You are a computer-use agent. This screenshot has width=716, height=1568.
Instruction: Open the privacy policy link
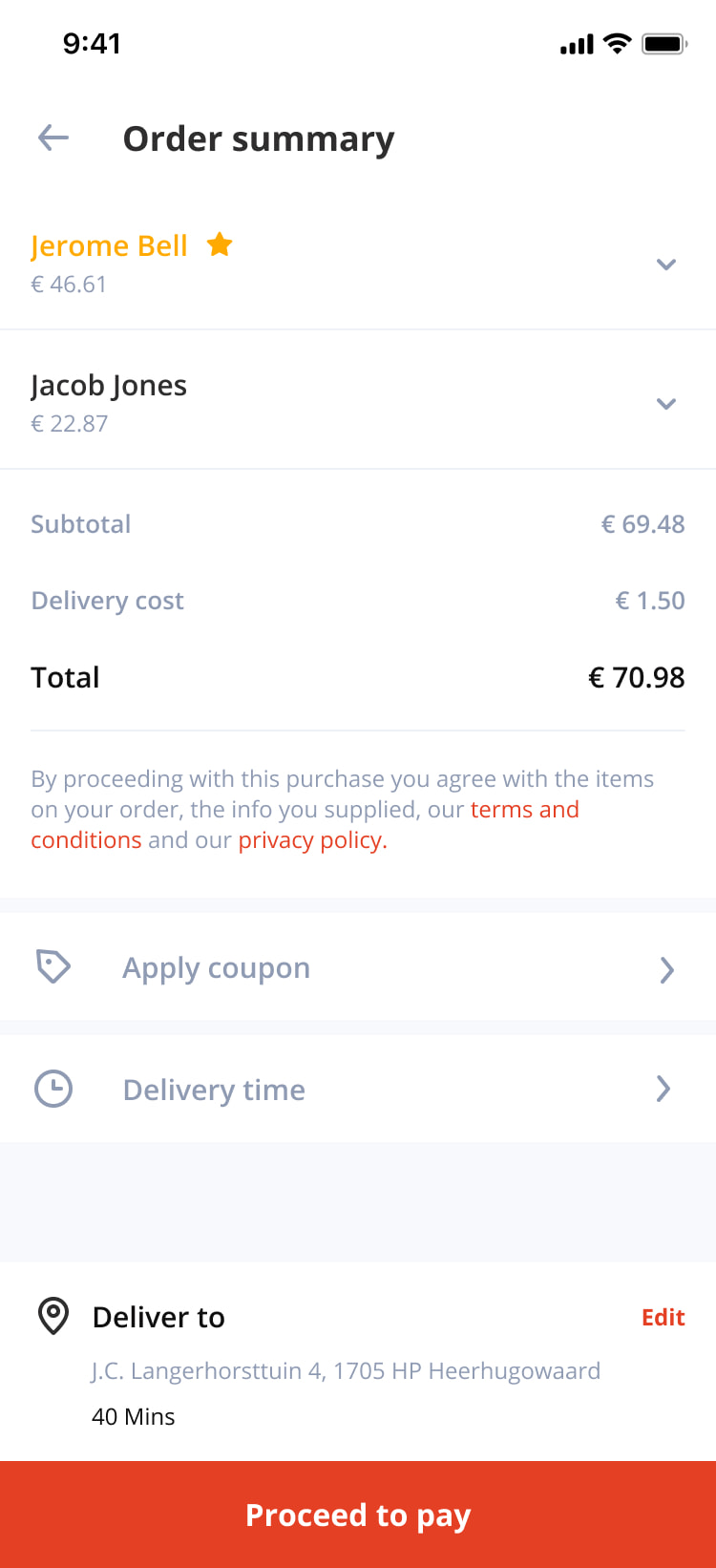[x=312, y=840]
